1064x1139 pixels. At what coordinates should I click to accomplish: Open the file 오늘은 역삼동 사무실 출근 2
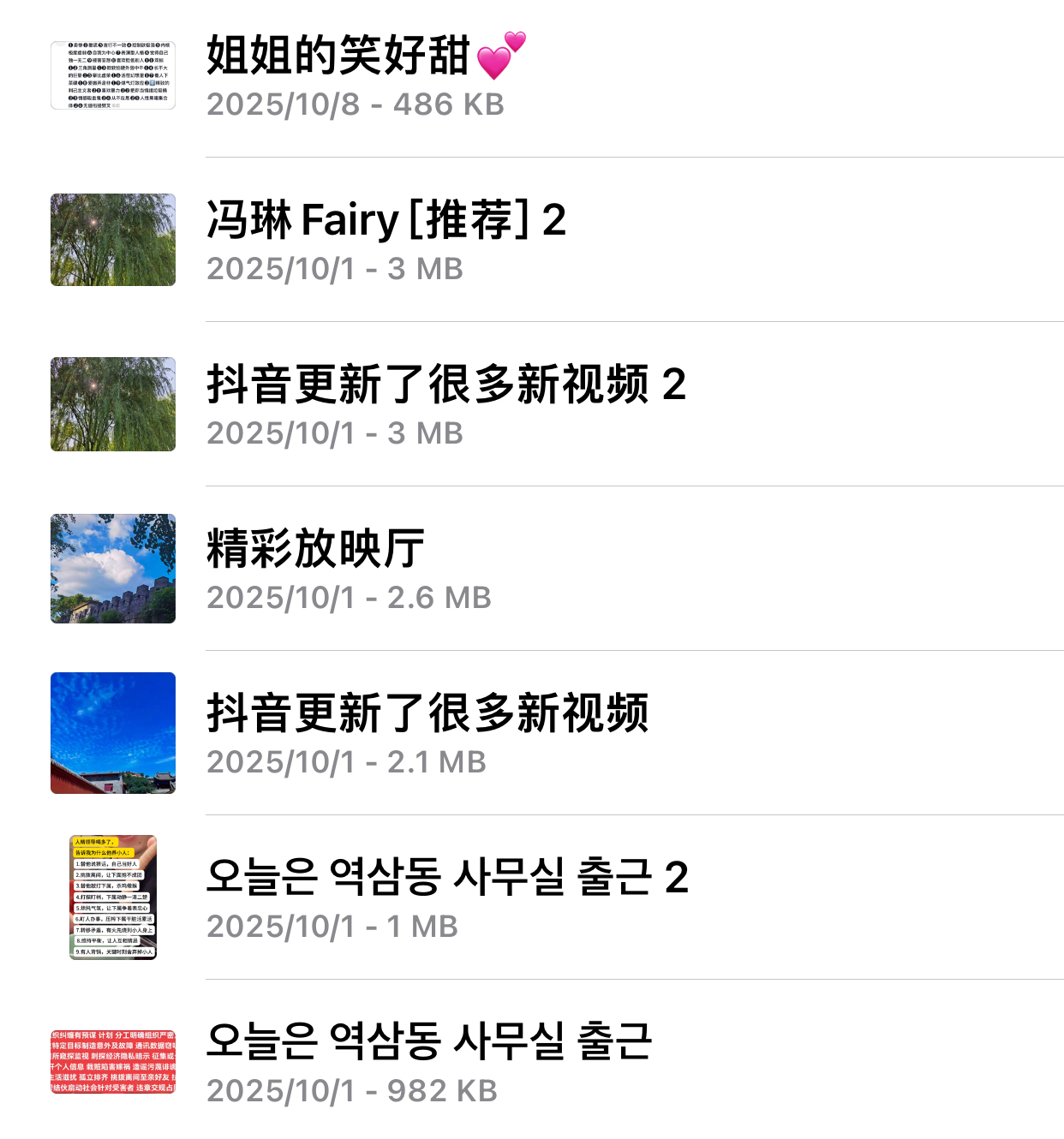[x=447, y=879]
